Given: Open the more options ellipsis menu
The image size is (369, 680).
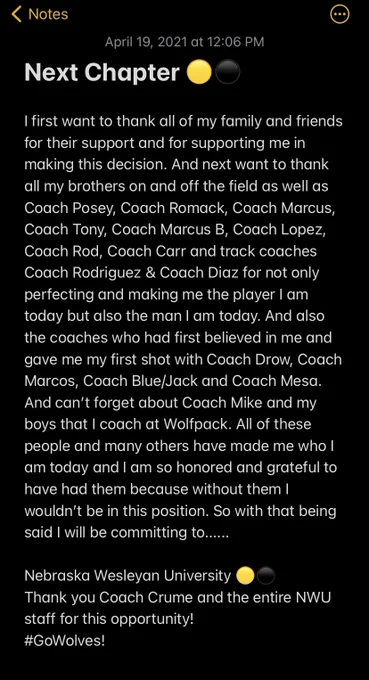Looking at the screenshot, I should [340, 14].
